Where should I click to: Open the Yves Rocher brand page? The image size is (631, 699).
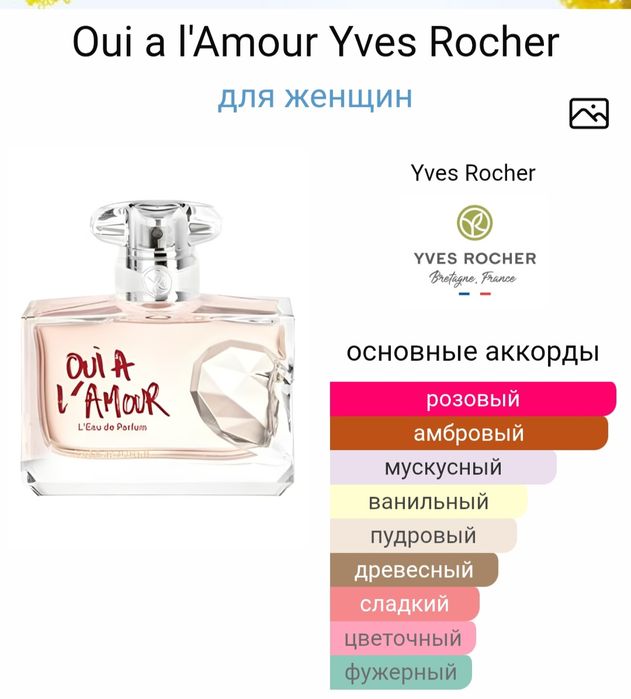(x=474, y=173)
